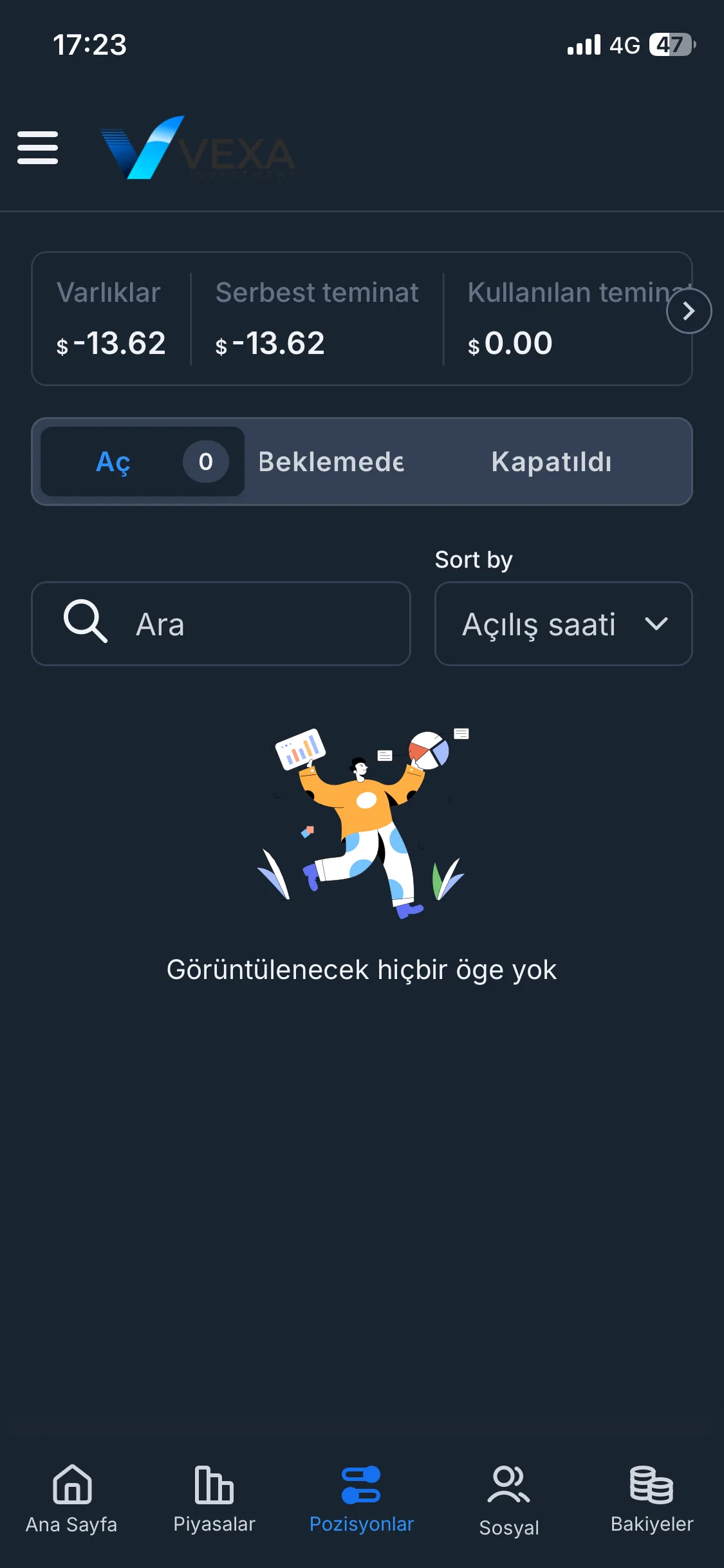The image size is (724, 1568).
Task: Tap the search magnifier icon
Action: tap(86, 623)
